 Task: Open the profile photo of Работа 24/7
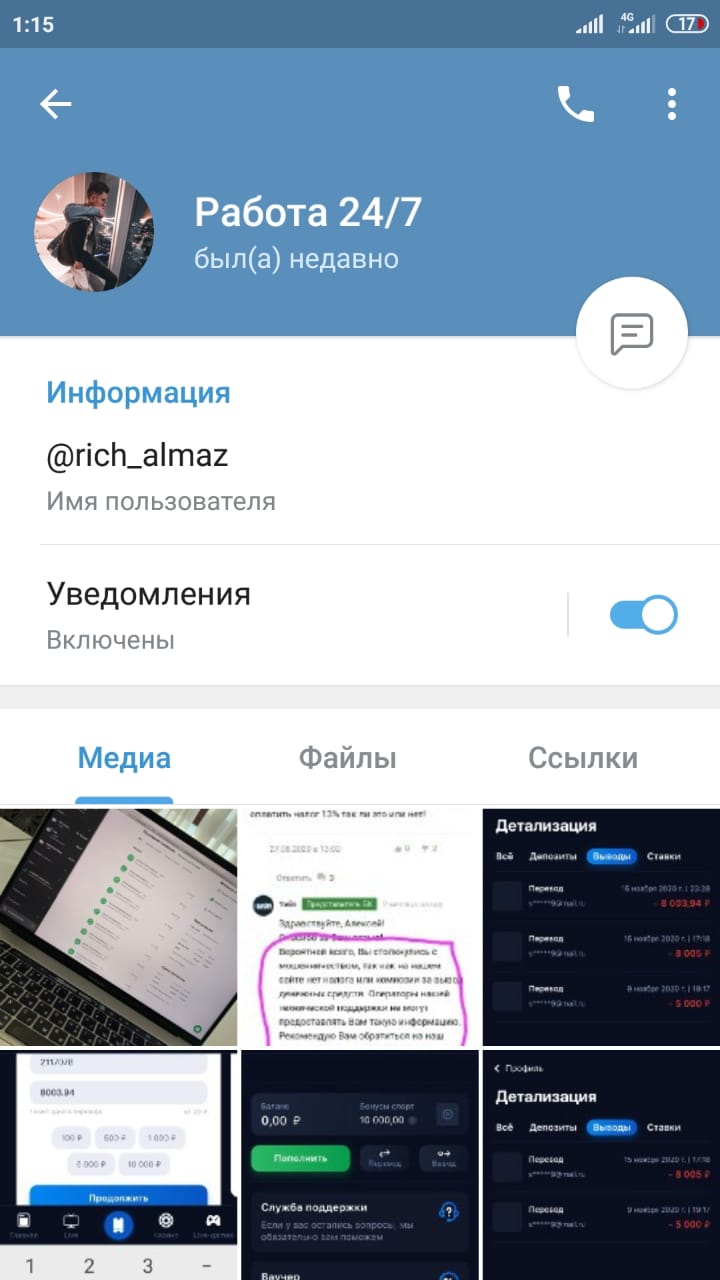pyautogui.click(x=94, y=232)
